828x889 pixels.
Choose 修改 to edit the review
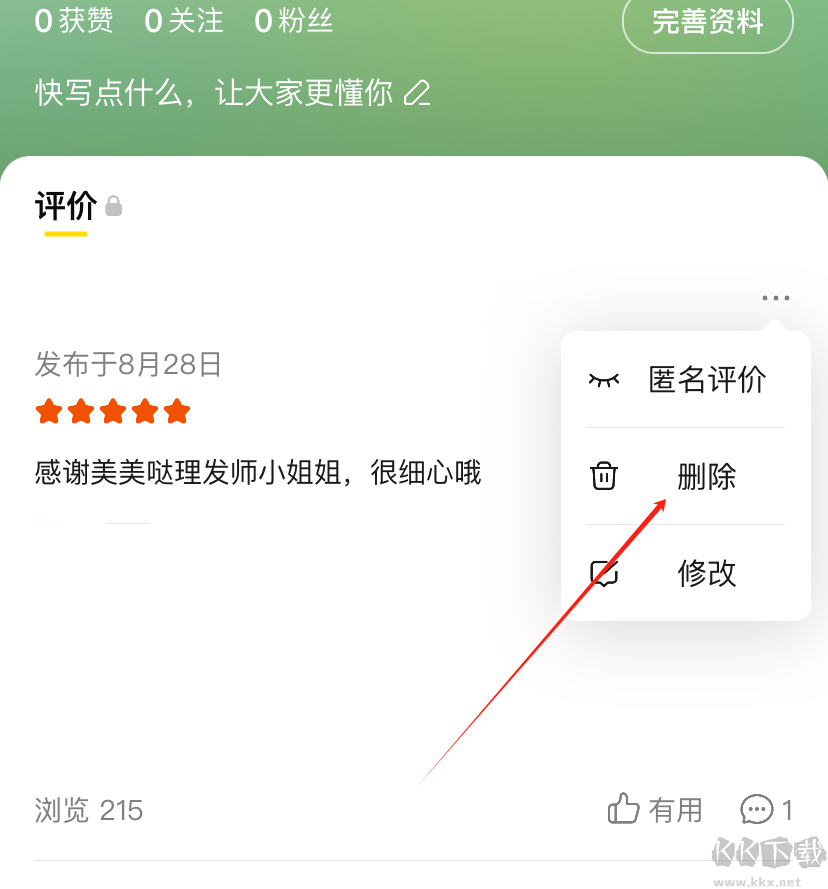pos(686,573)
